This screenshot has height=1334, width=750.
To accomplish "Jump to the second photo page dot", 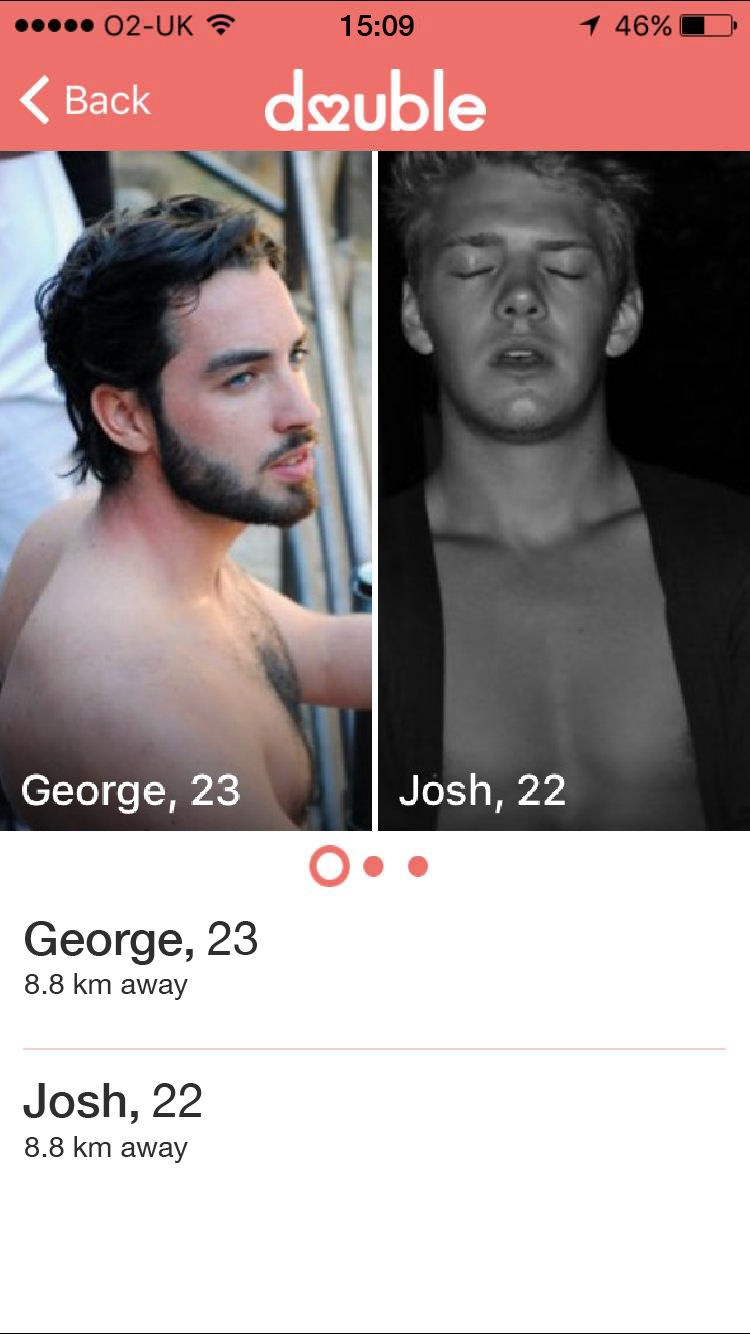I will (373, 866).
